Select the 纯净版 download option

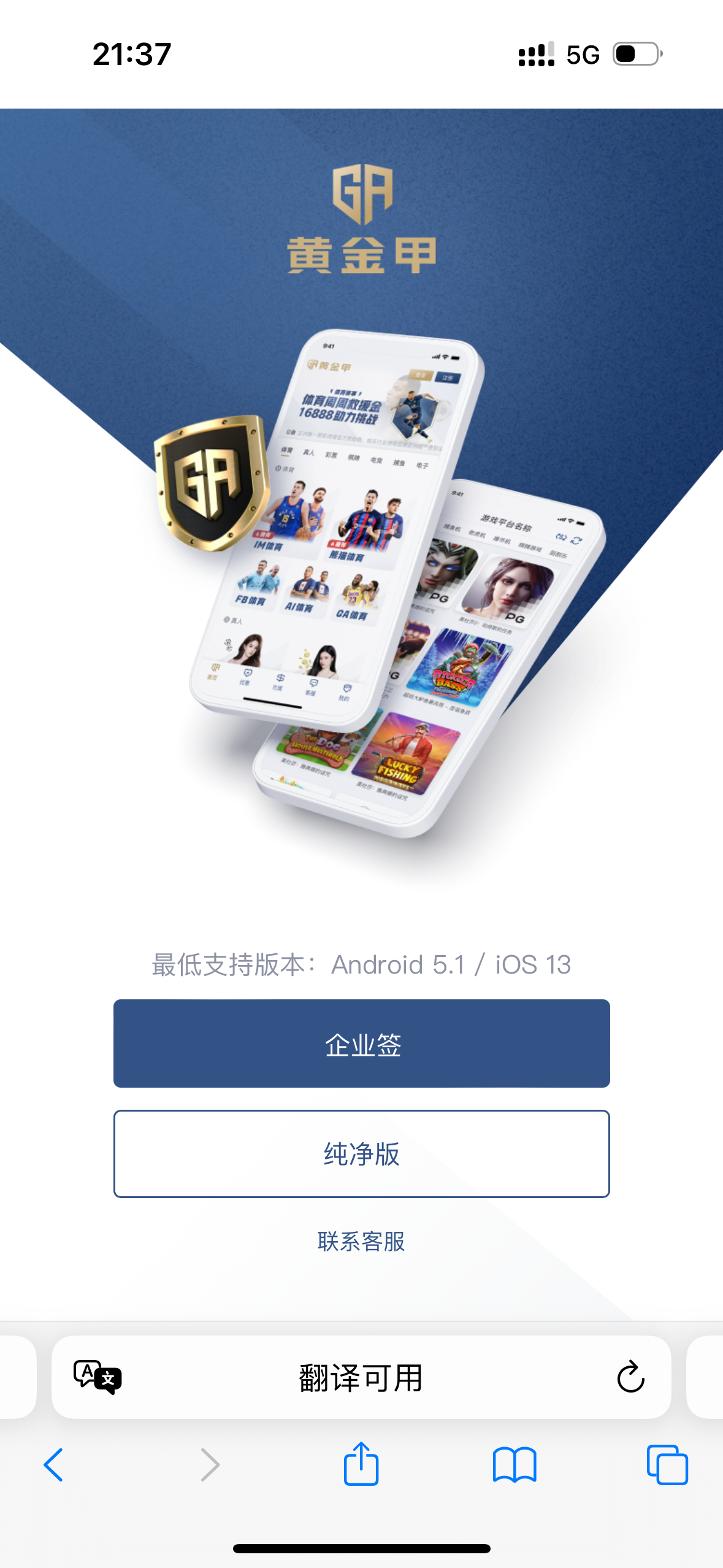(x=361, y=1154)
